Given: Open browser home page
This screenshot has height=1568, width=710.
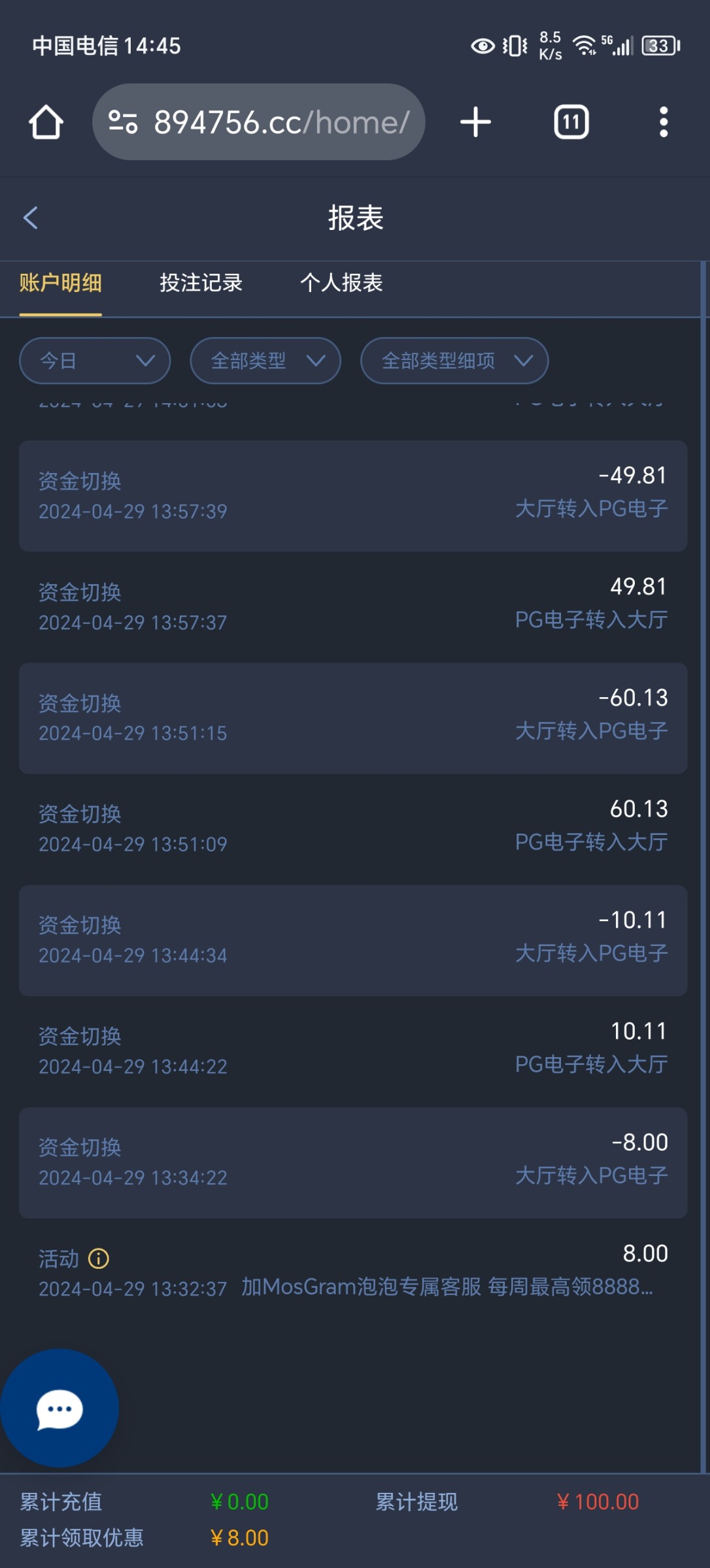Looking at the screenshot, I should point(46,122).
